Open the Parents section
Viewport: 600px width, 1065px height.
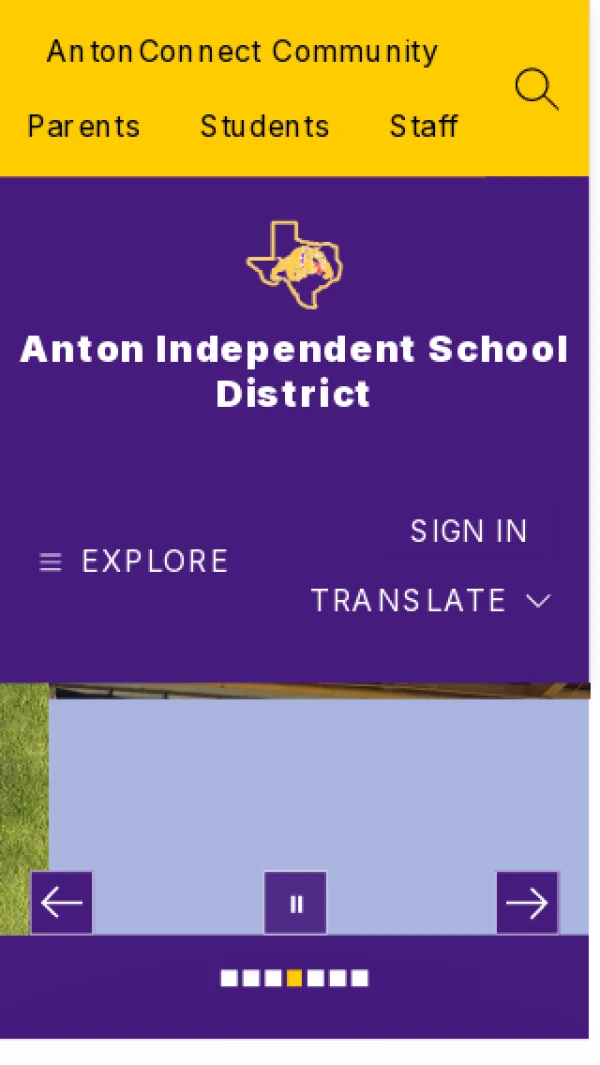(x=84, y=127)
